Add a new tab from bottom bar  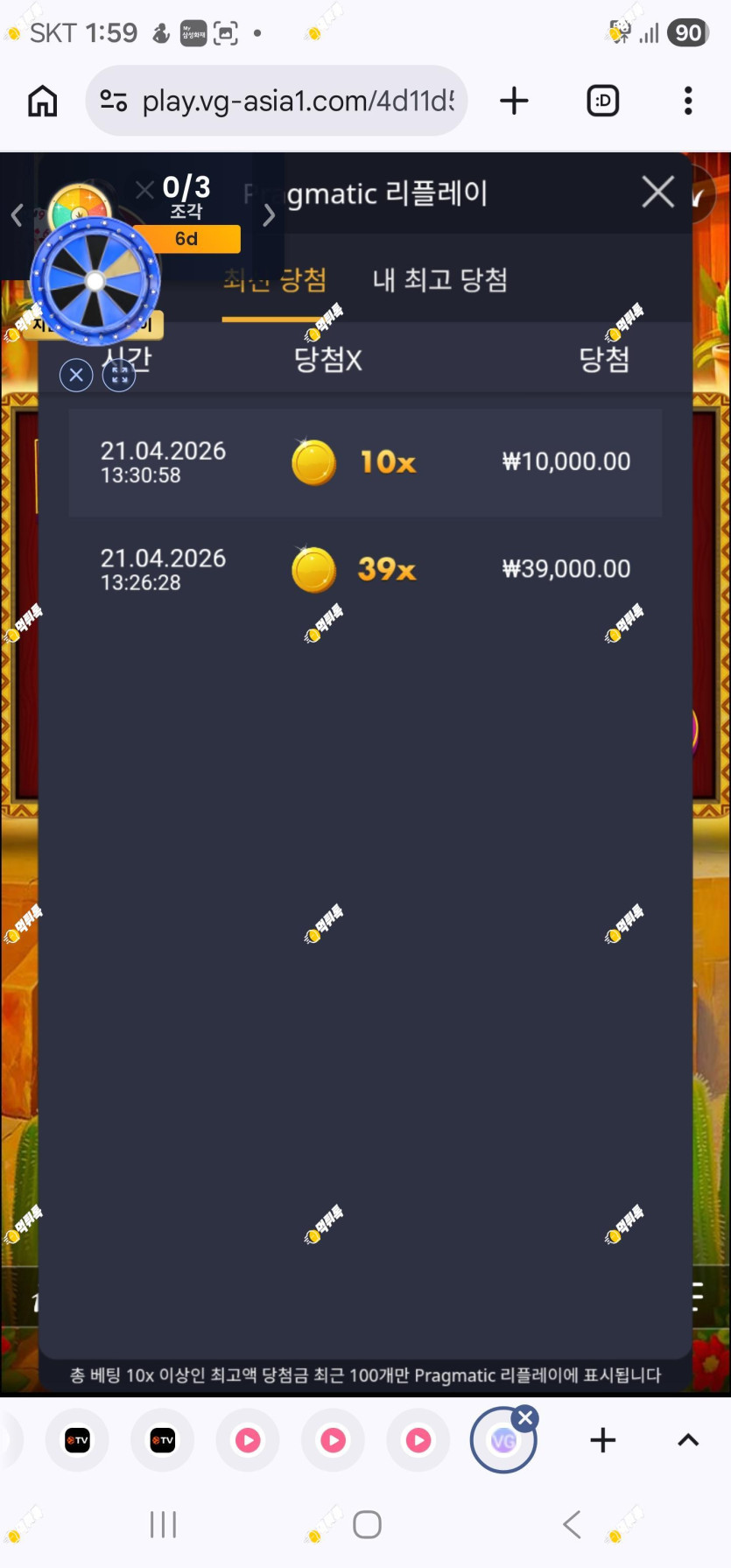[x=602, y=1440]
